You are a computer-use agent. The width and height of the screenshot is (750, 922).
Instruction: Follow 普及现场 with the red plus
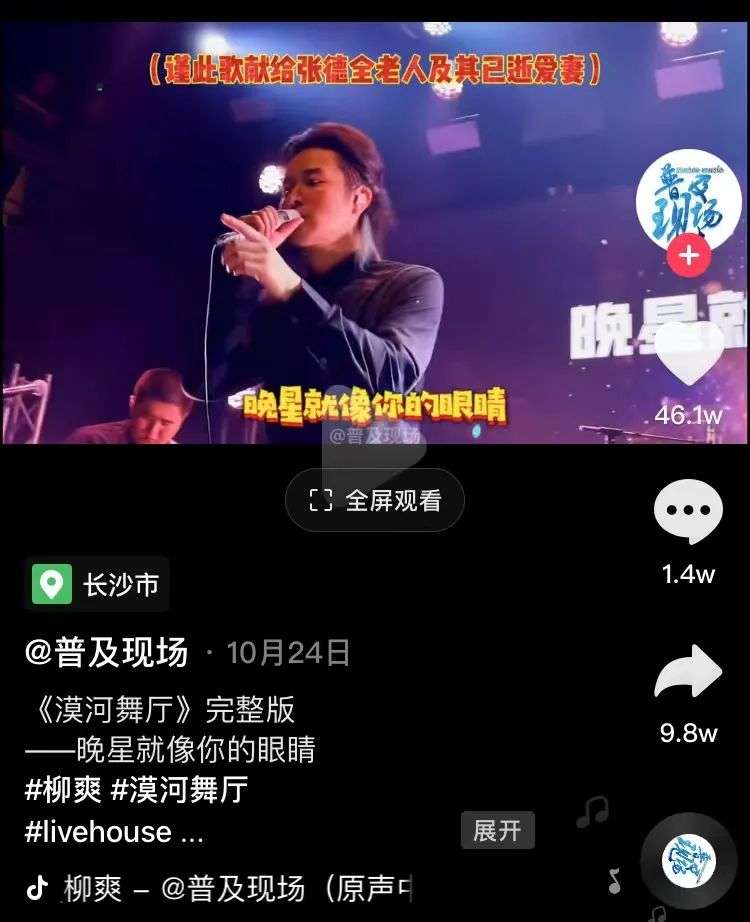pos(688,256)
